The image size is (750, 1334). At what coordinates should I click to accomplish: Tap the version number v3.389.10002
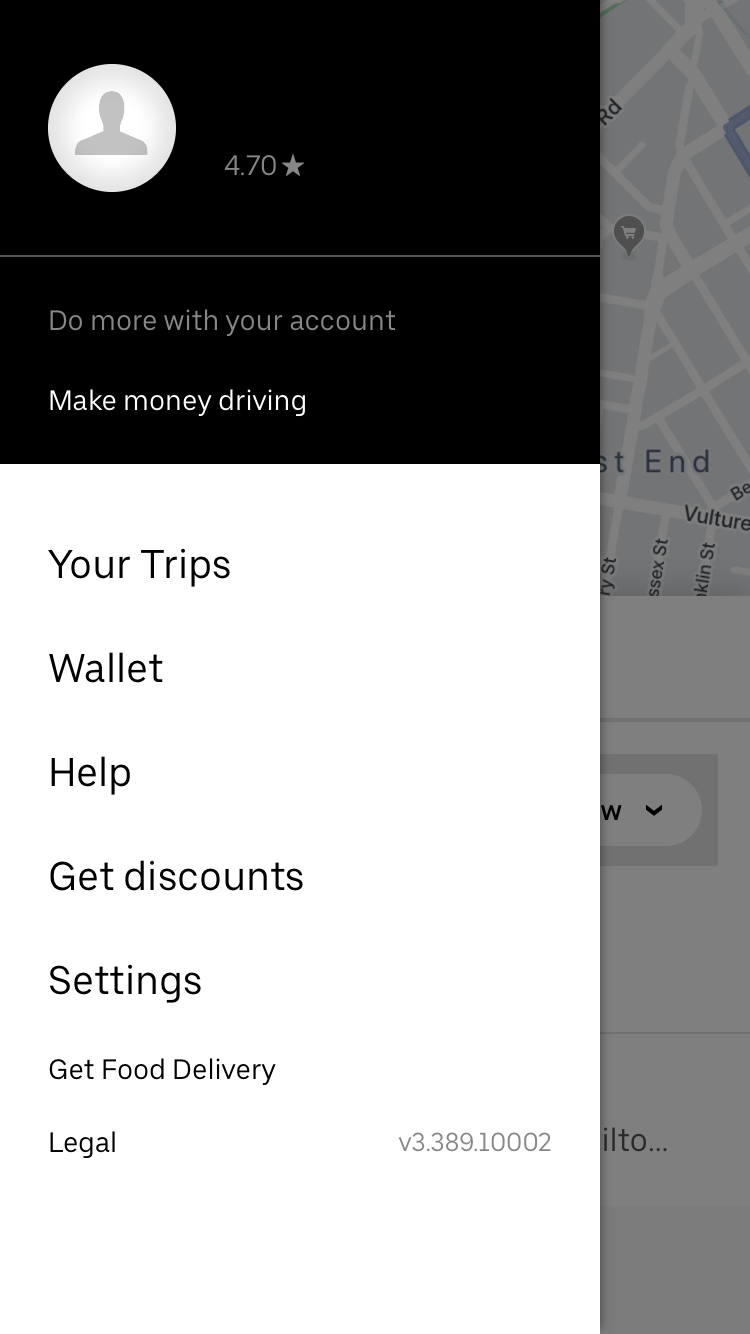[x=477, y=1142]
